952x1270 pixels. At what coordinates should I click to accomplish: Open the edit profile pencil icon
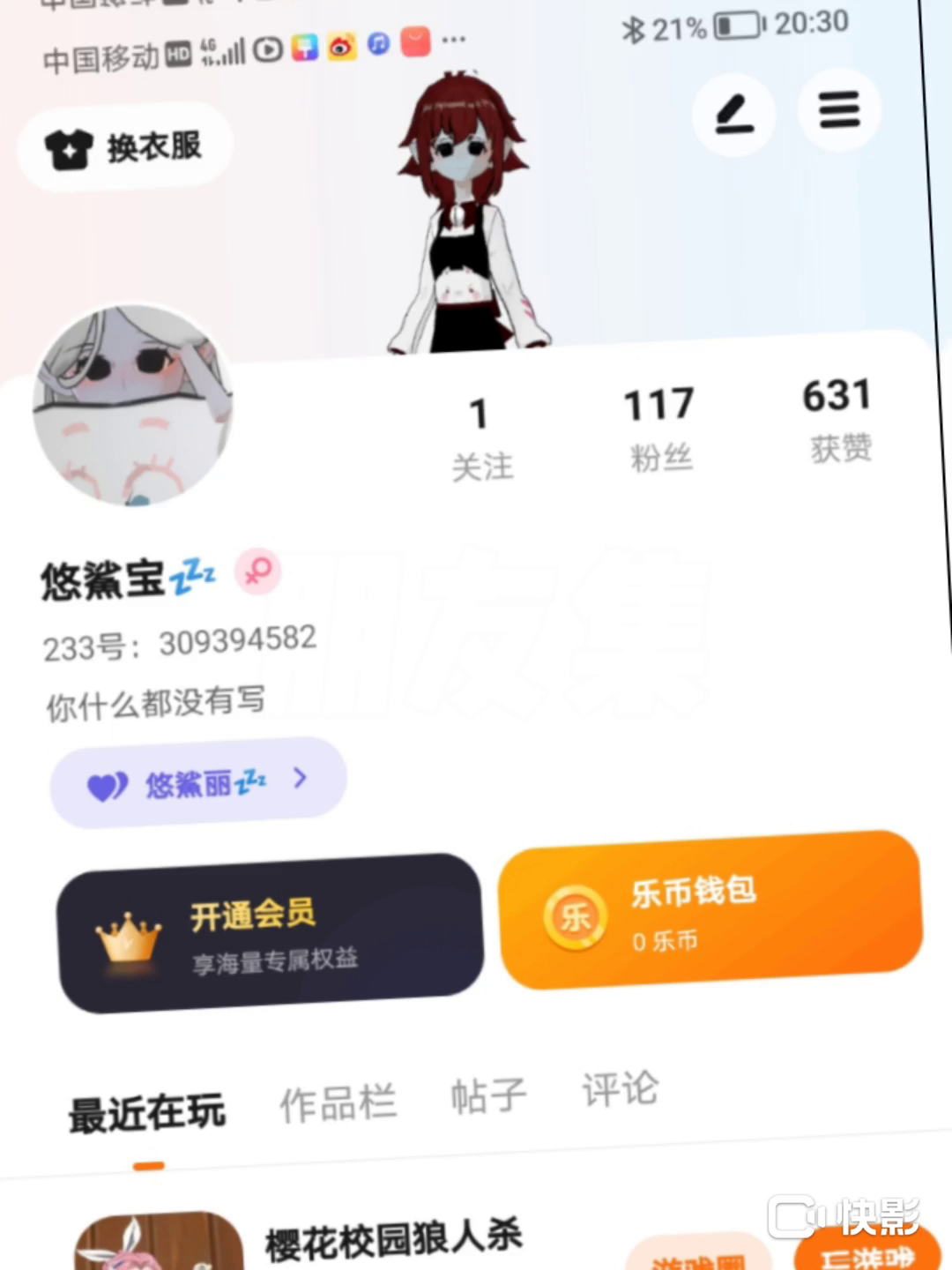point(733,115)
